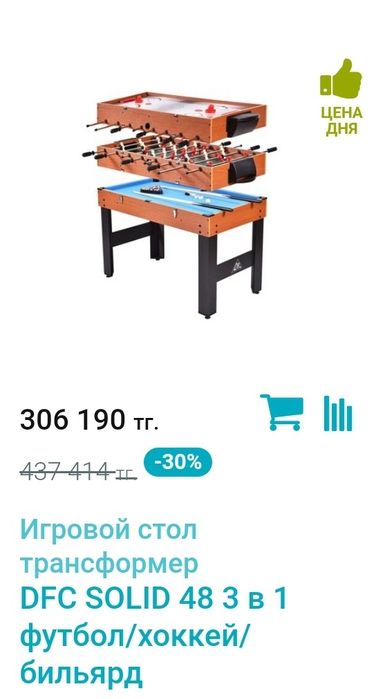385x699 pixels.
Task: Open the game table product image
Action: [x=179, y=205]
